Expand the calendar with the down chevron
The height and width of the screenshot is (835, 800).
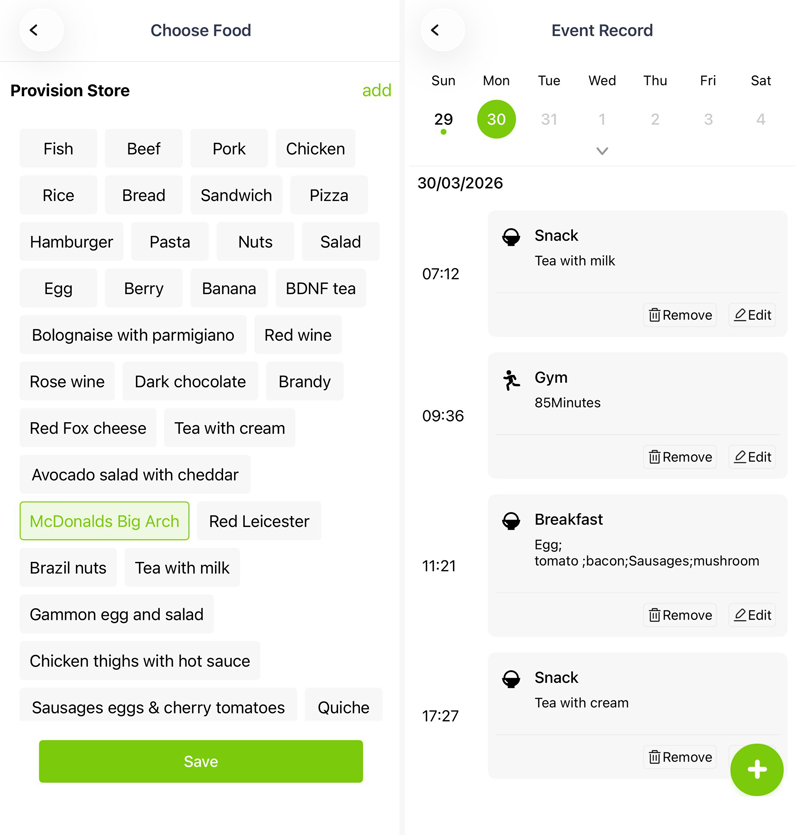tap(602, 151)
